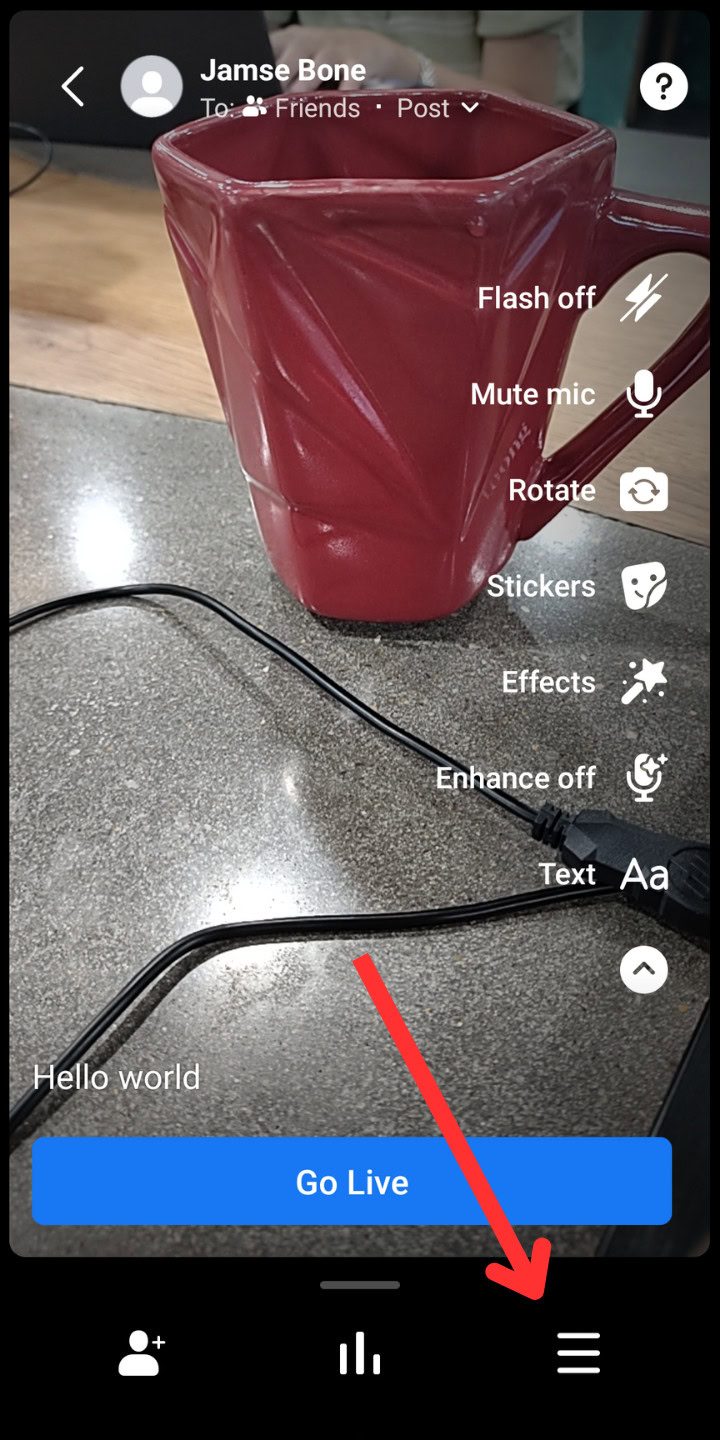
Task: Toggle the Flash off control
Action: (643, 298)
